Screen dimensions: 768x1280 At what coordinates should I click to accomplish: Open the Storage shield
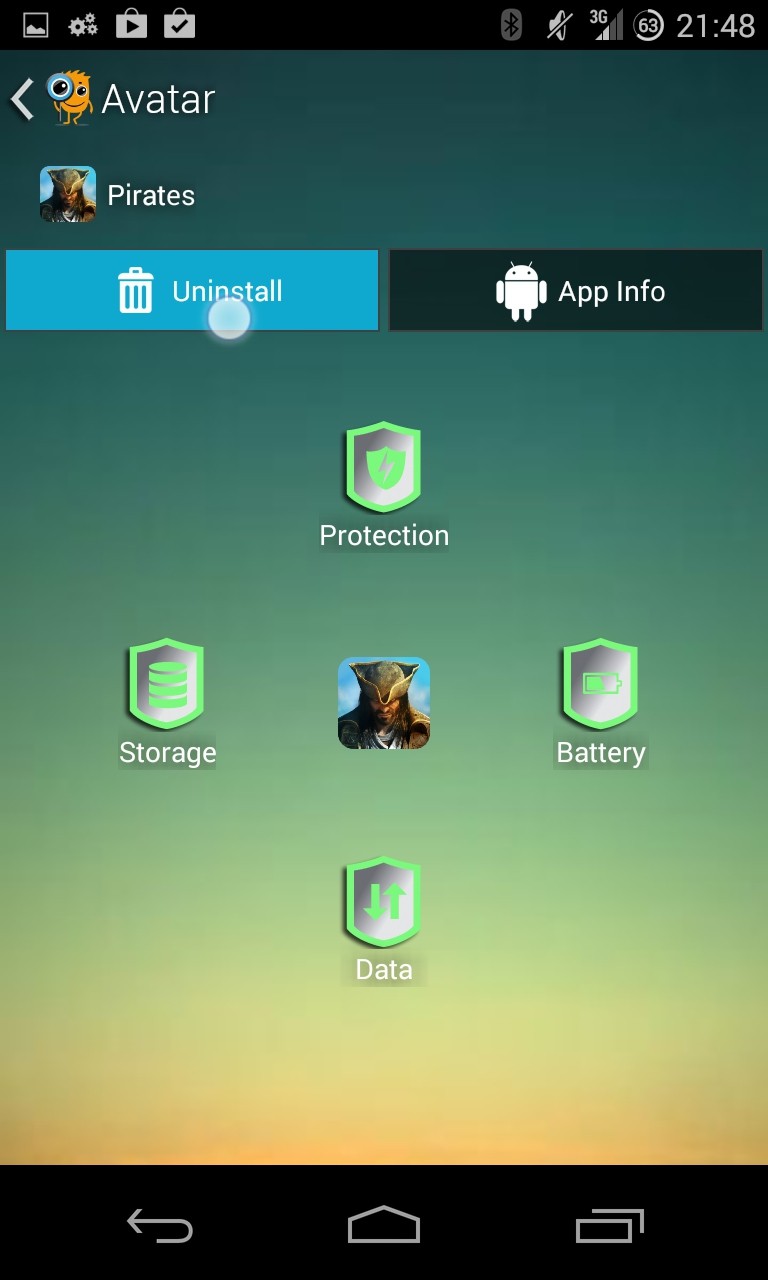click(x=167, y=685)
